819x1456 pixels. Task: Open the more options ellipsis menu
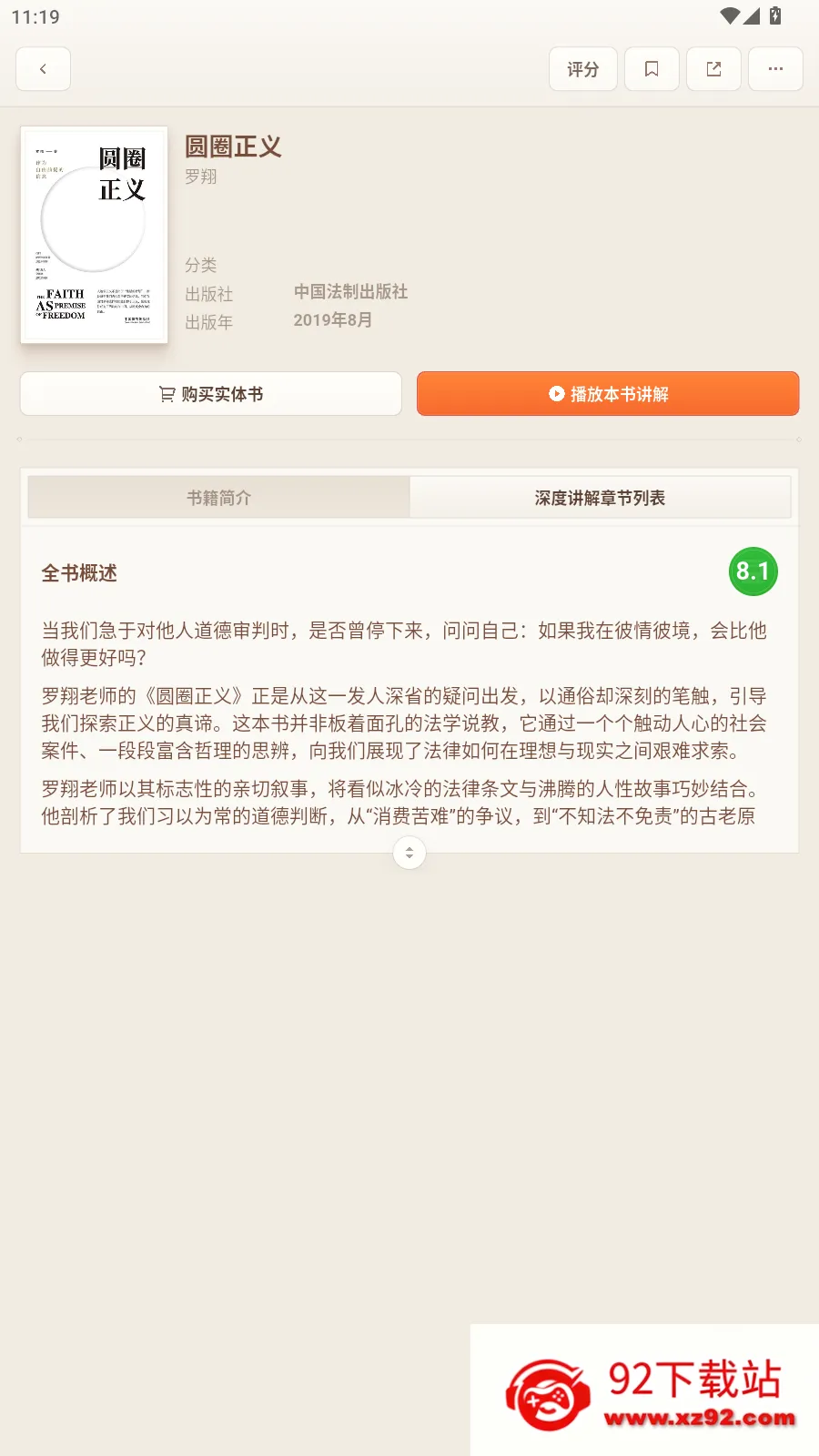(775, 68)
